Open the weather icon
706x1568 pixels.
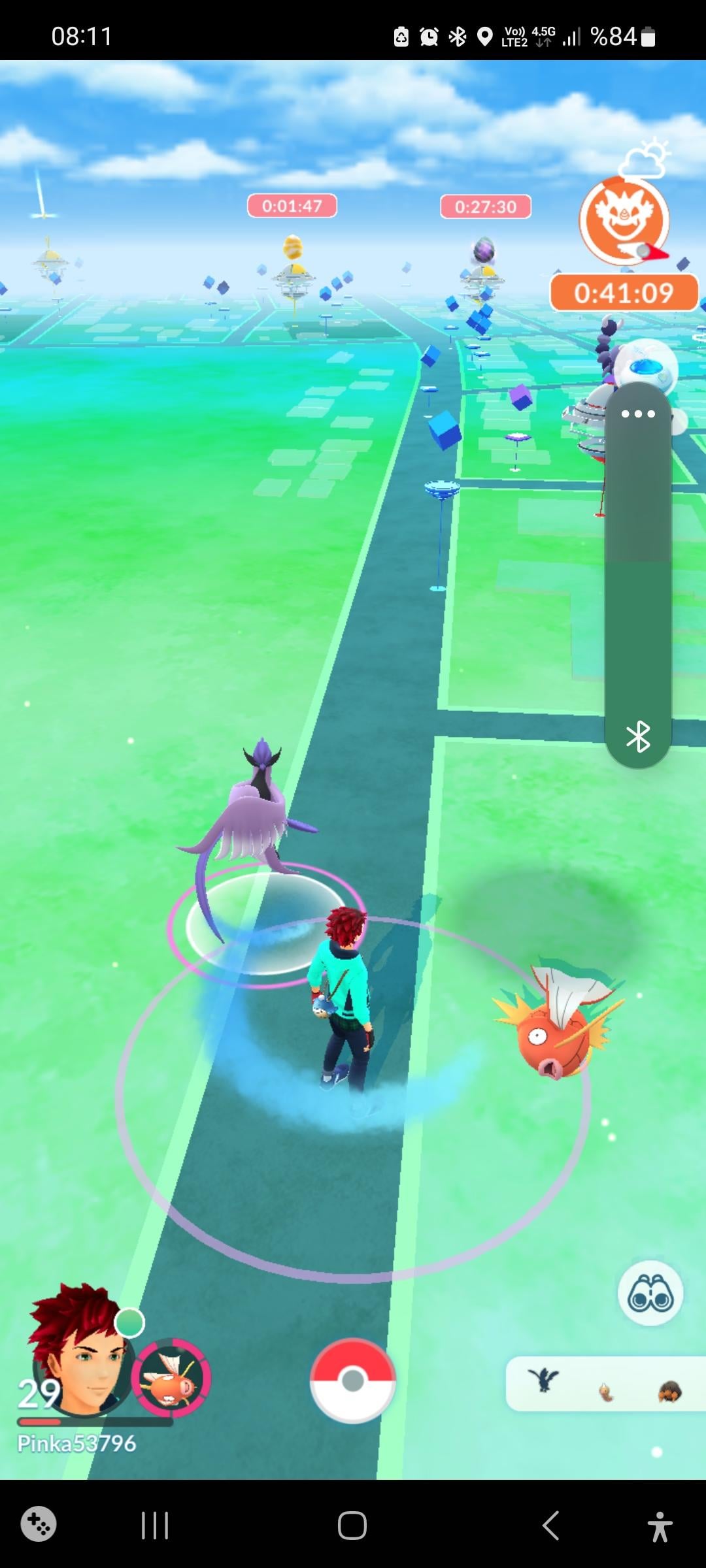[x=646, y=159]
